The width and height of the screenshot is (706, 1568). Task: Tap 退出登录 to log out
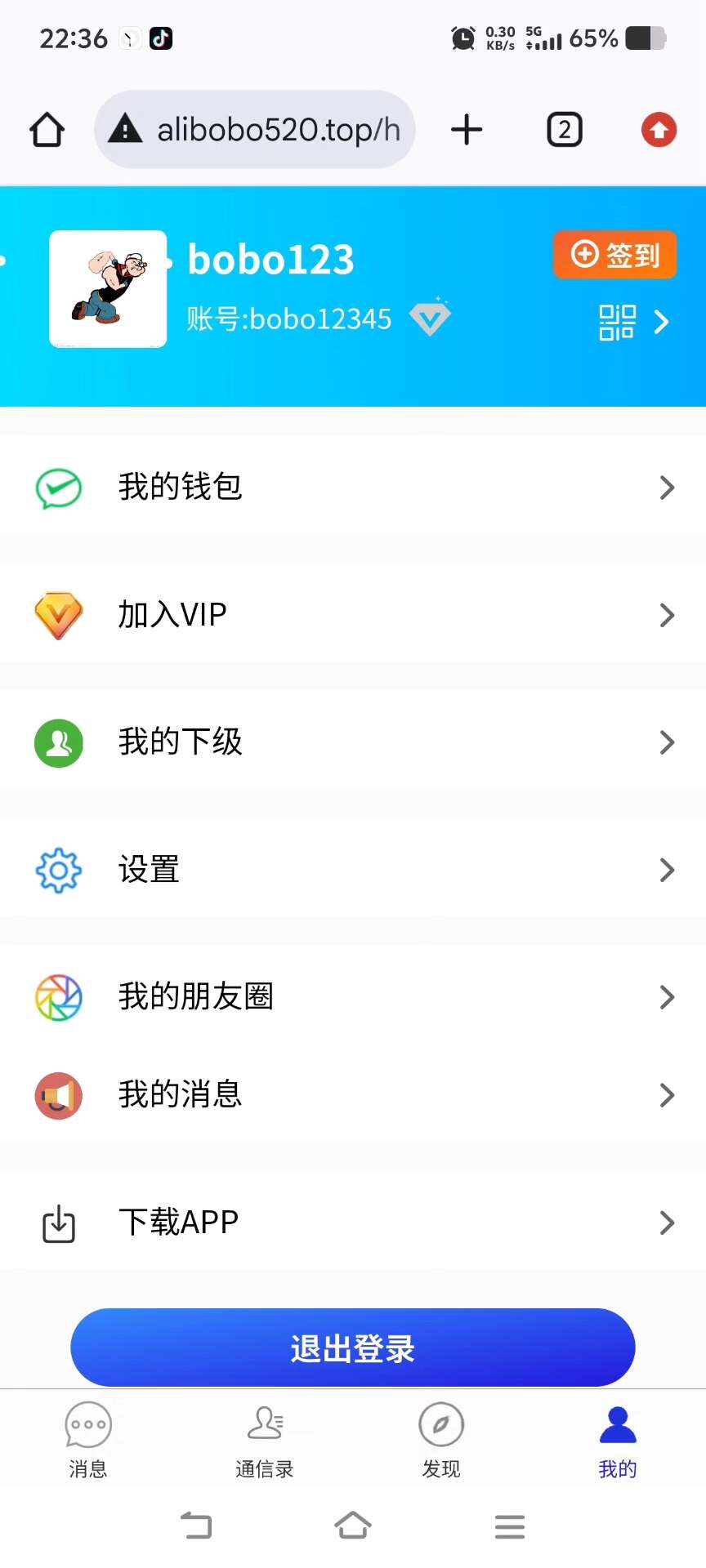coord(353,1347)
